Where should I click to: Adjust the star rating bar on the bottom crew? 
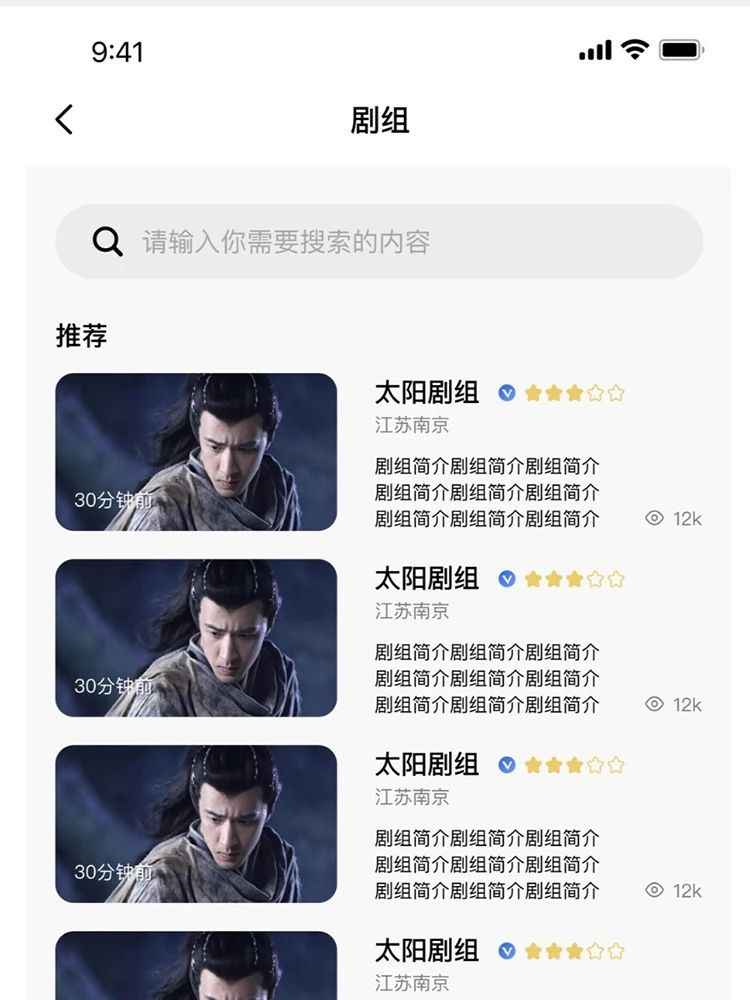[575, 949]
